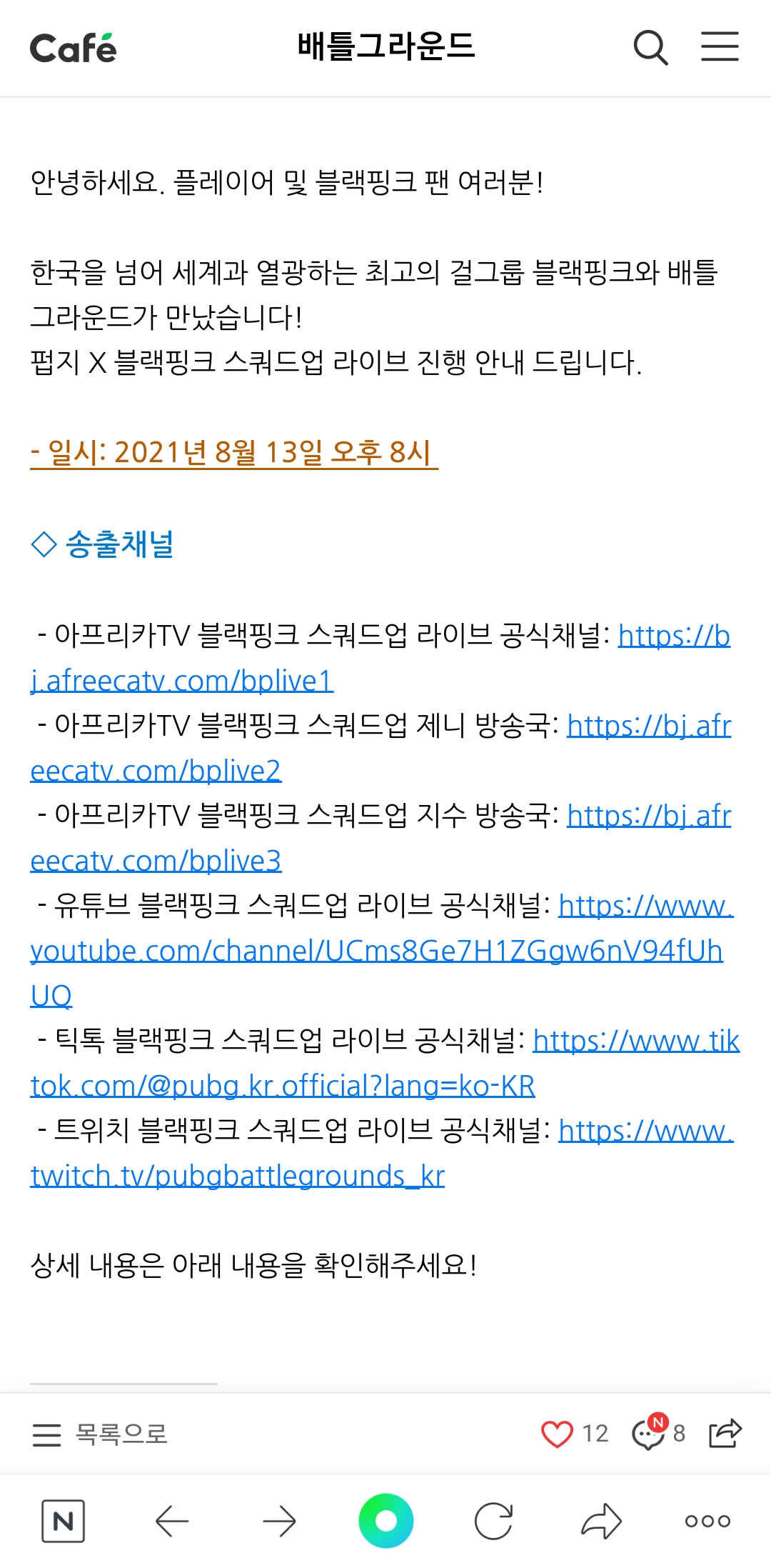This screenshot has width=771, height=1568.
Task: Go back to previous page
Action: coord(172,1521)
